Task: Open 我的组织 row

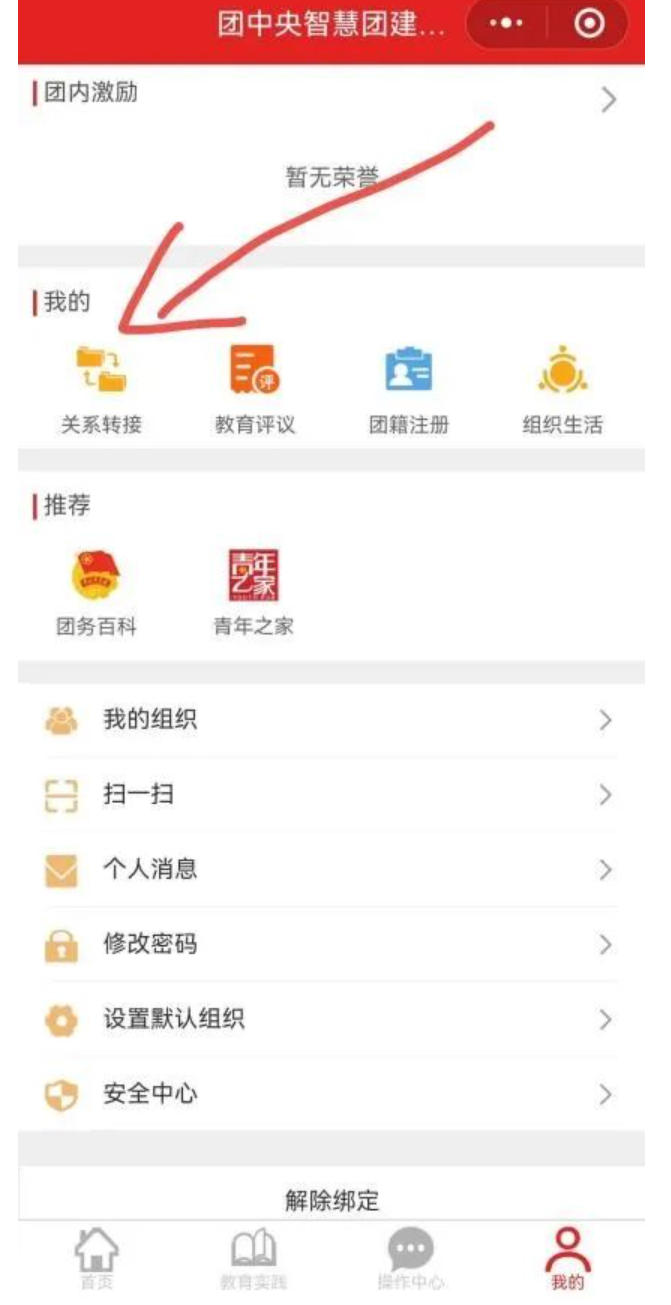Action: pyautogui.click(x=330, y=720)
